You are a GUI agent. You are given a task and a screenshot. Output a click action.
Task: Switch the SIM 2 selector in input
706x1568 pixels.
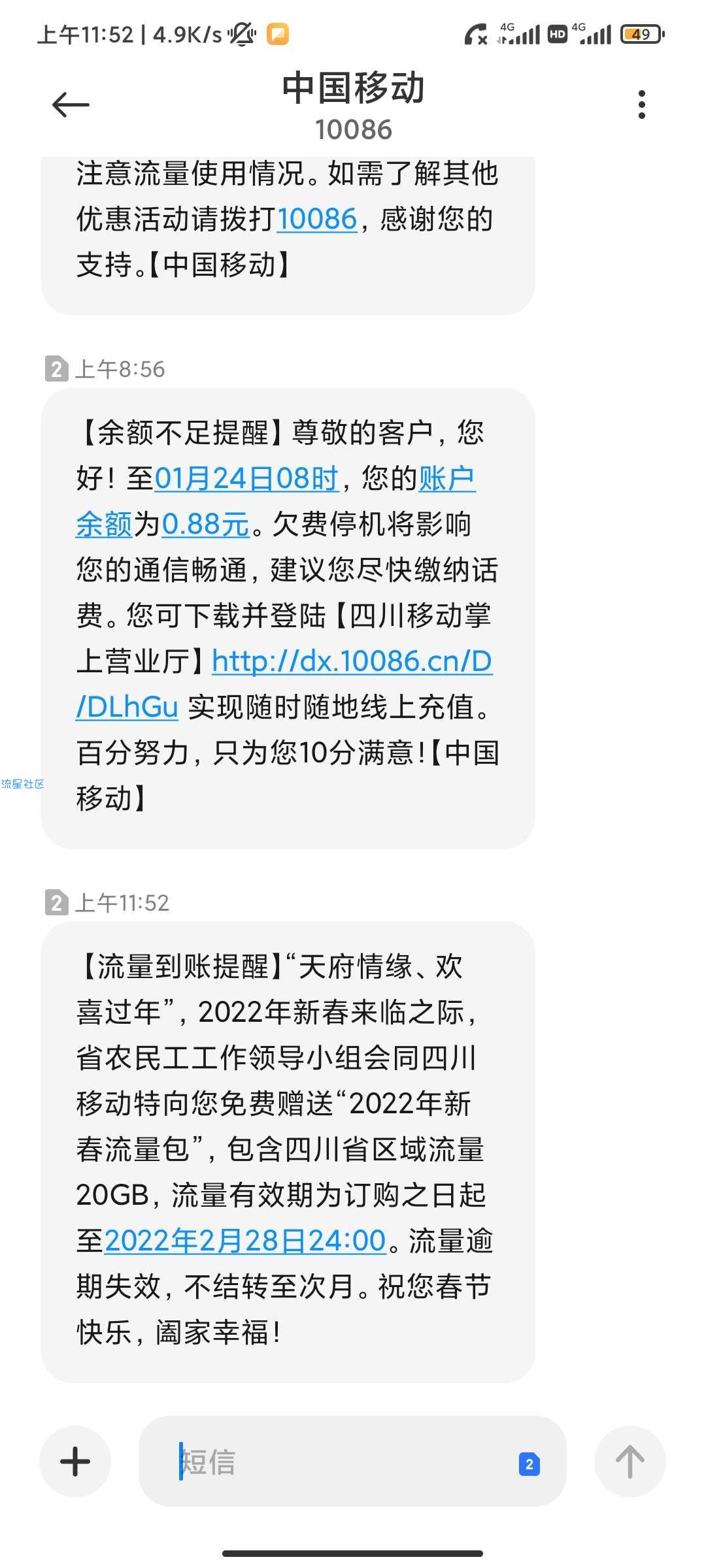pos(529,1464)
